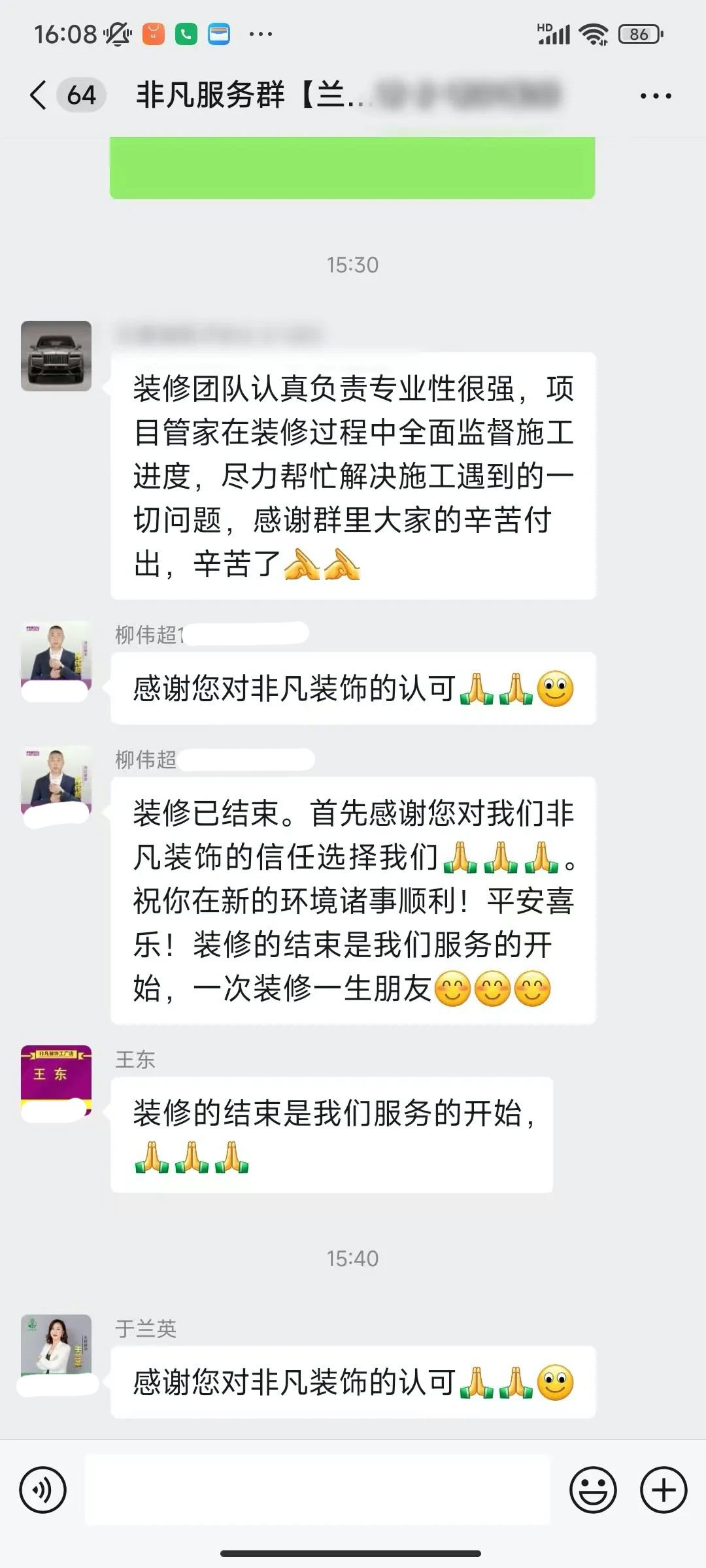Open the plus attachments menu
The width and height of the screenshot is (706, 1568).
pos(663,1490)
